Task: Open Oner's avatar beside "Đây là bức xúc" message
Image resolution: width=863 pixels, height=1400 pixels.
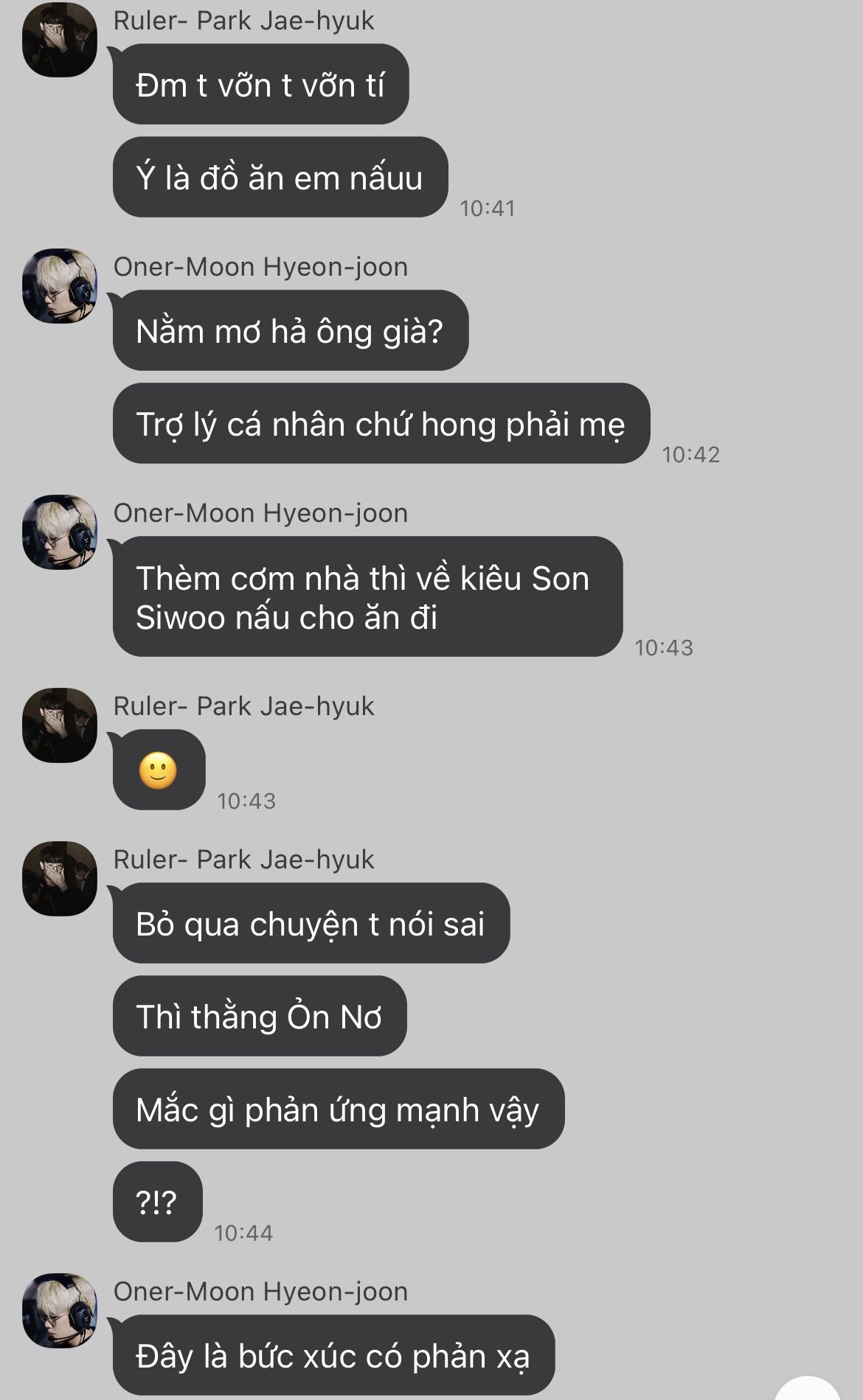Action: (x=60, y=1311)
